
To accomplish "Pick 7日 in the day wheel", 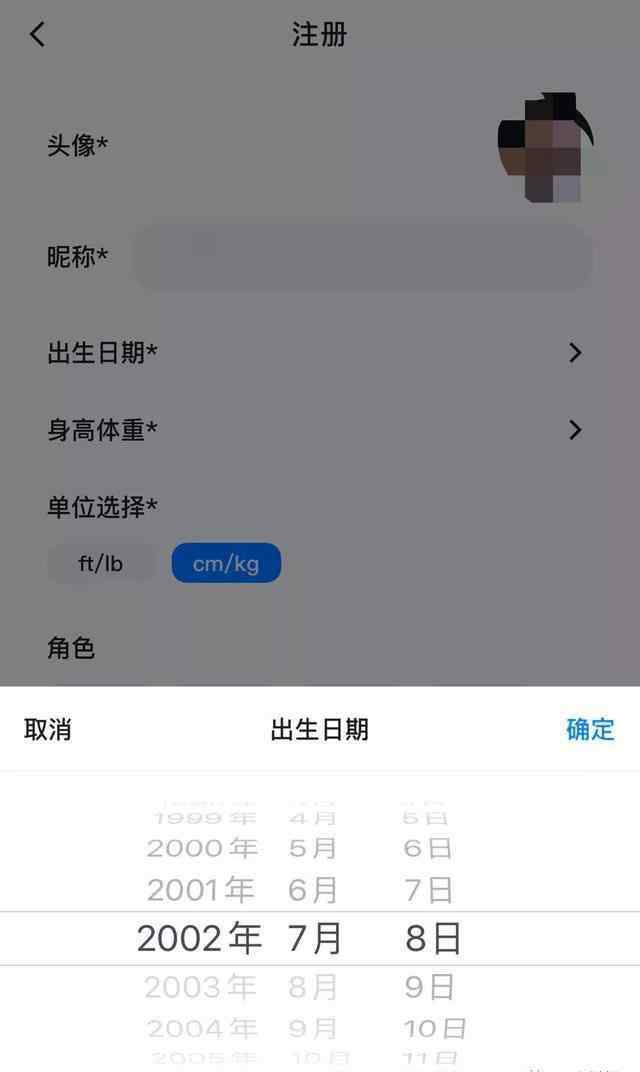I will pos(429,889).
